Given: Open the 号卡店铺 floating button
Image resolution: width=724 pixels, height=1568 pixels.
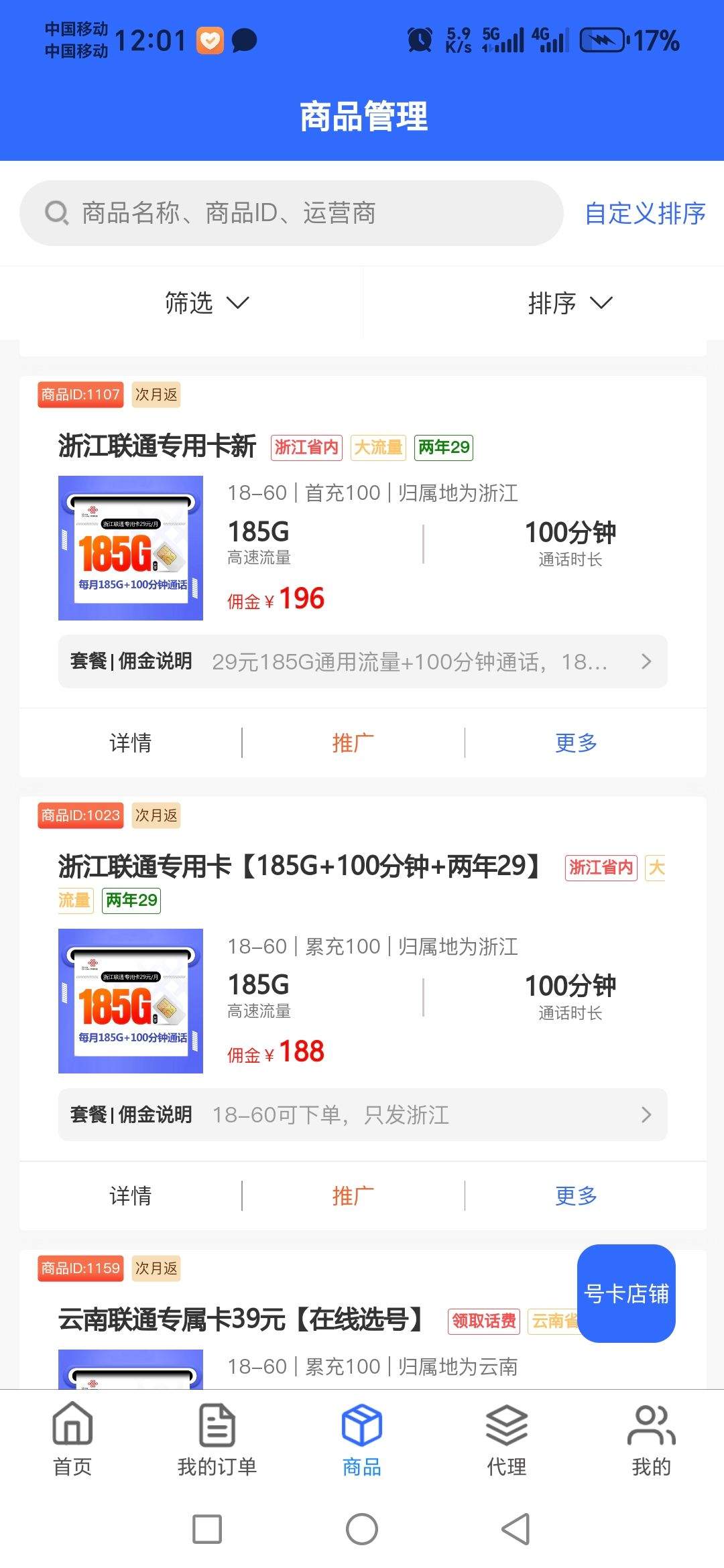Looking at the screenshot, I should point(626,1293).
